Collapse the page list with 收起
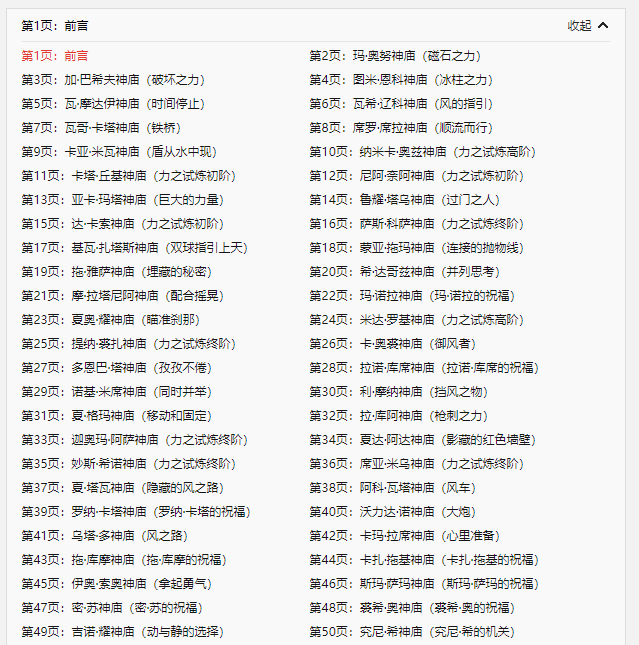Screen dimensions: 639x645 pos(587,25)
